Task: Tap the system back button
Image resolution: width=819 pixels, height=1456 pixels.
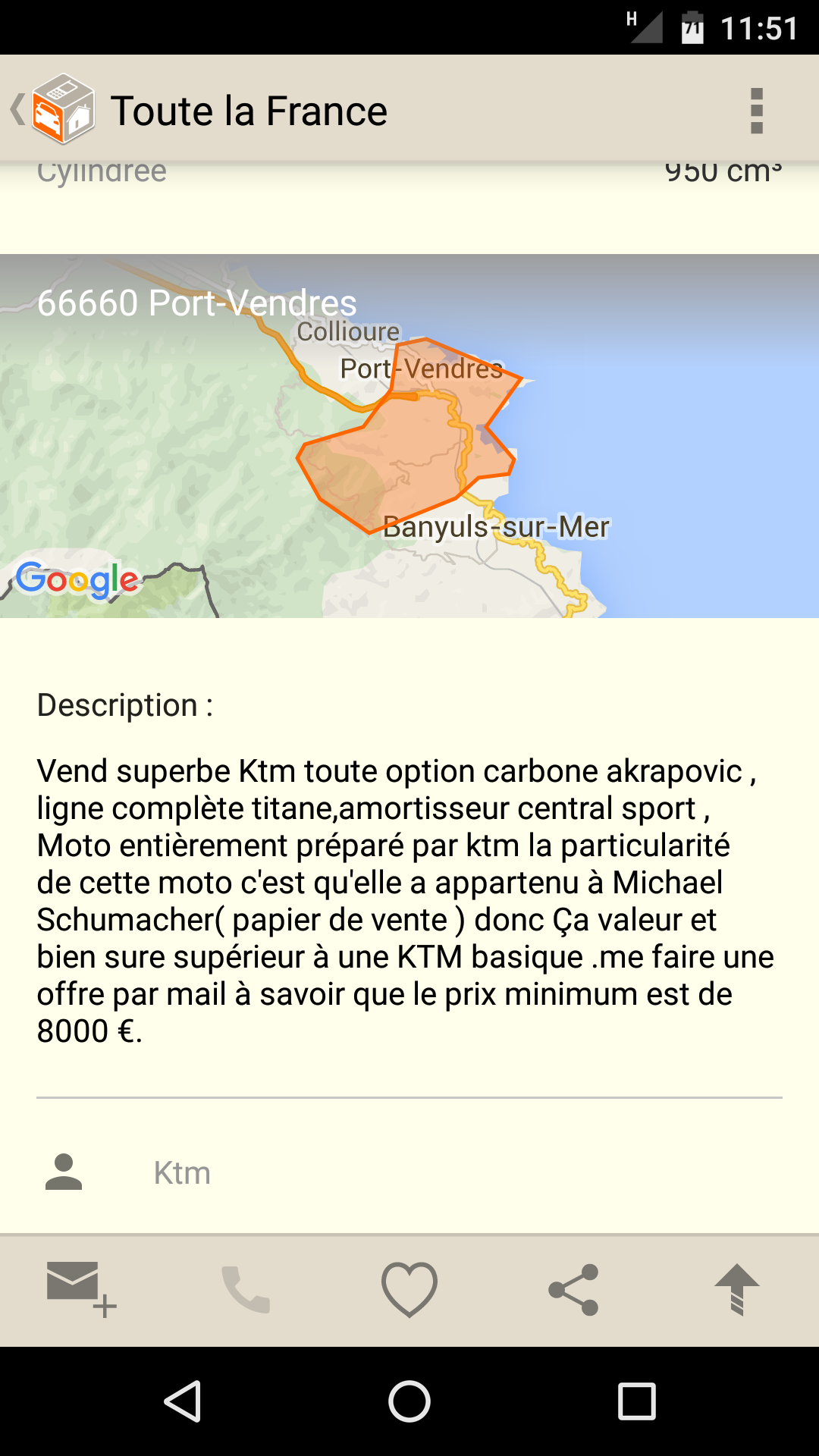Action: [183, 1401]
